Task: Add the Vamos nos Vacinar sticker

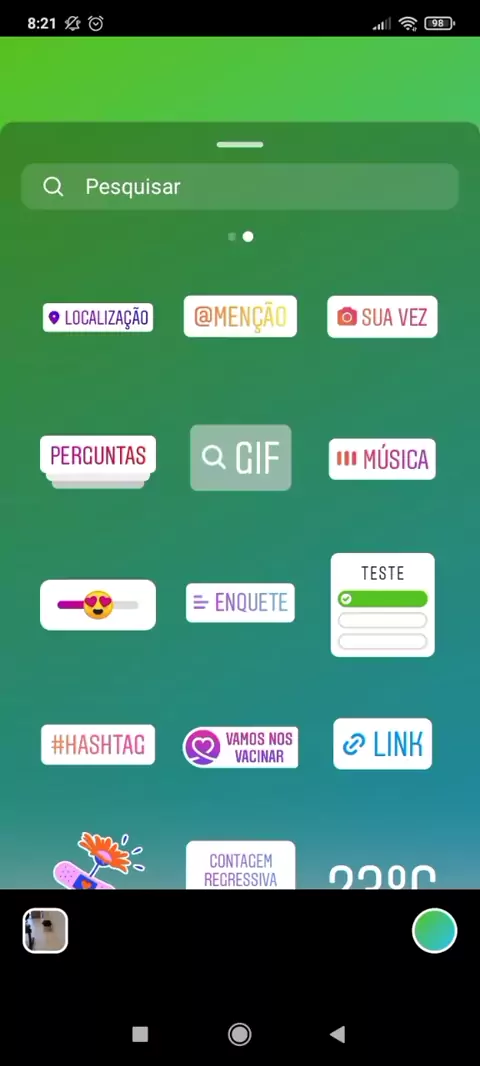Action: [241, 747]
